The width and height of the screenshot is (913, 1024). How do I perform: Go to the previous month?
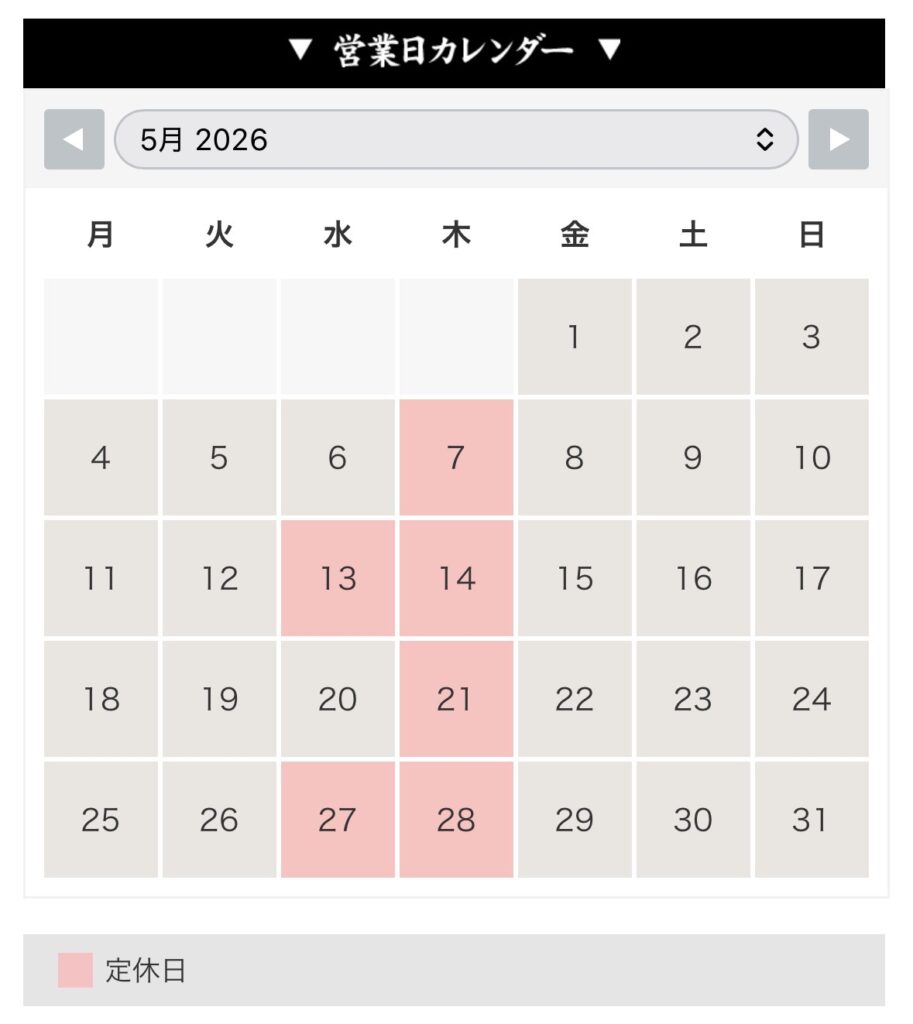[x=74, y=139]
